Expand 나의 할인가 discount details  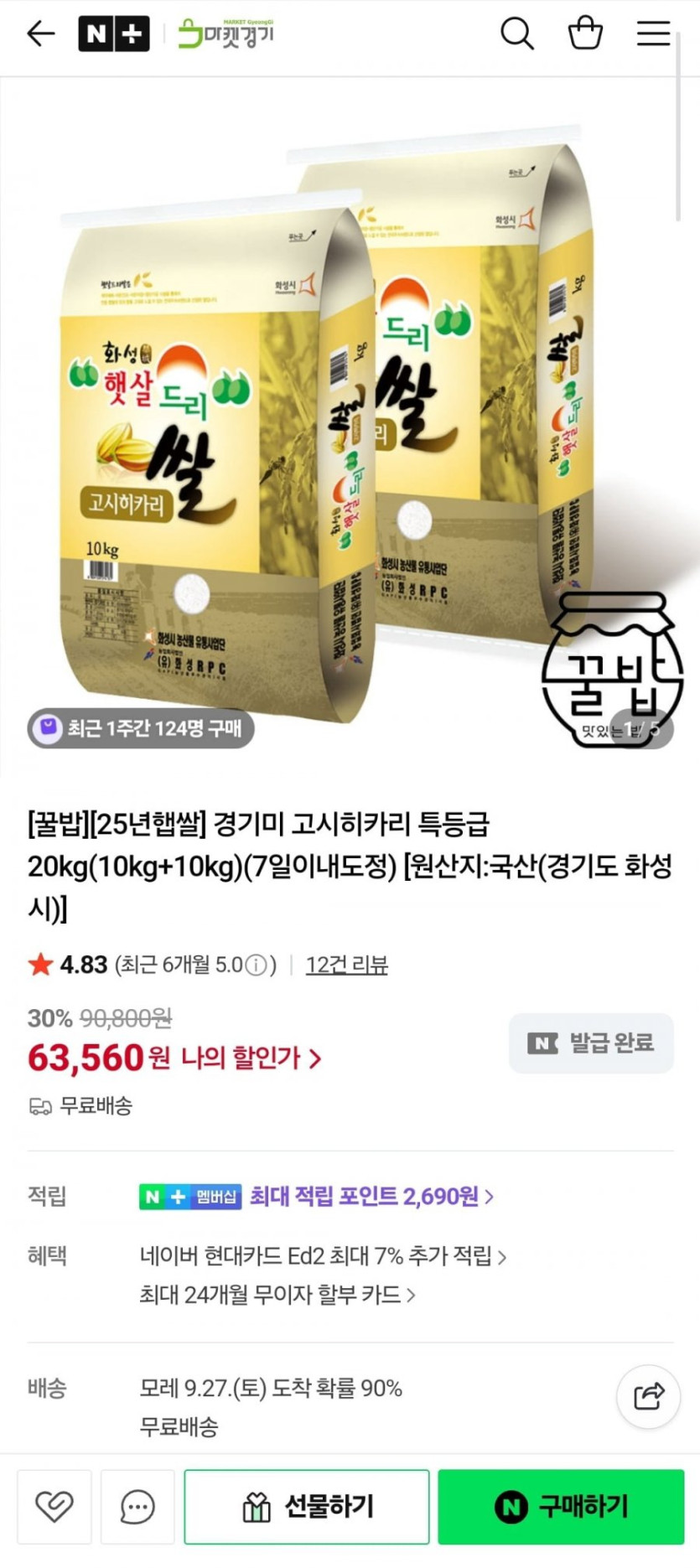[251, 1058]
